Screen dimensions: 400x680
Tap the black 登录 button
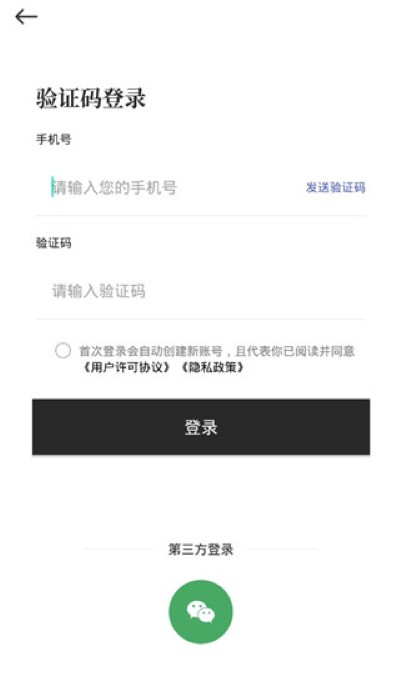point(201,427)
